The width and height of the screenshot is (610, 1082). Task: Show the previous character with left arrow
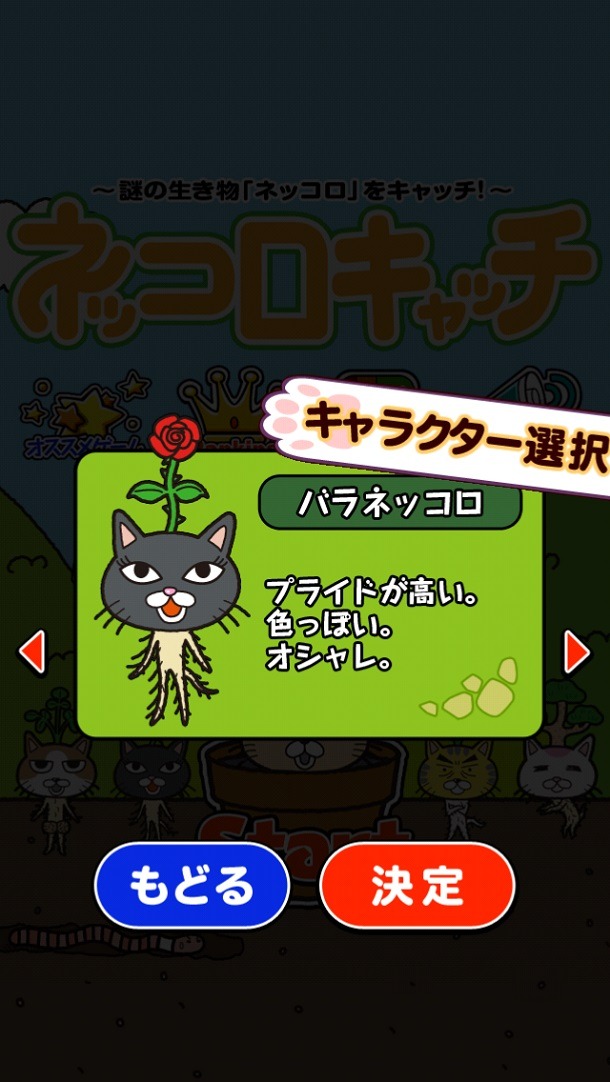pos(32,652)
